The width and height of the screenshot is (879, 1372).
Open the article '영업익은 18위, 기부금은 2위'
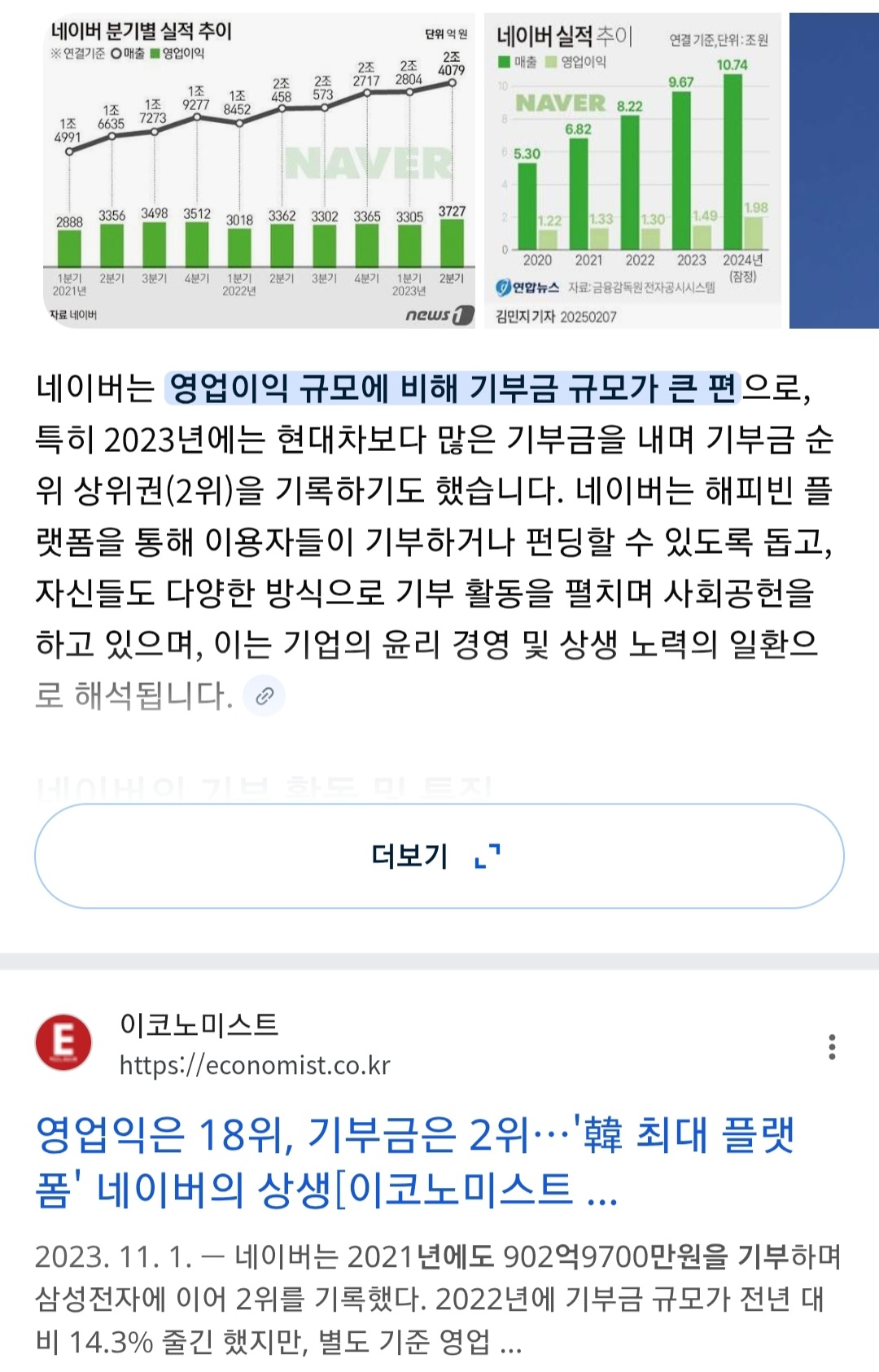pyautogui.click(x=413, y=1161)
